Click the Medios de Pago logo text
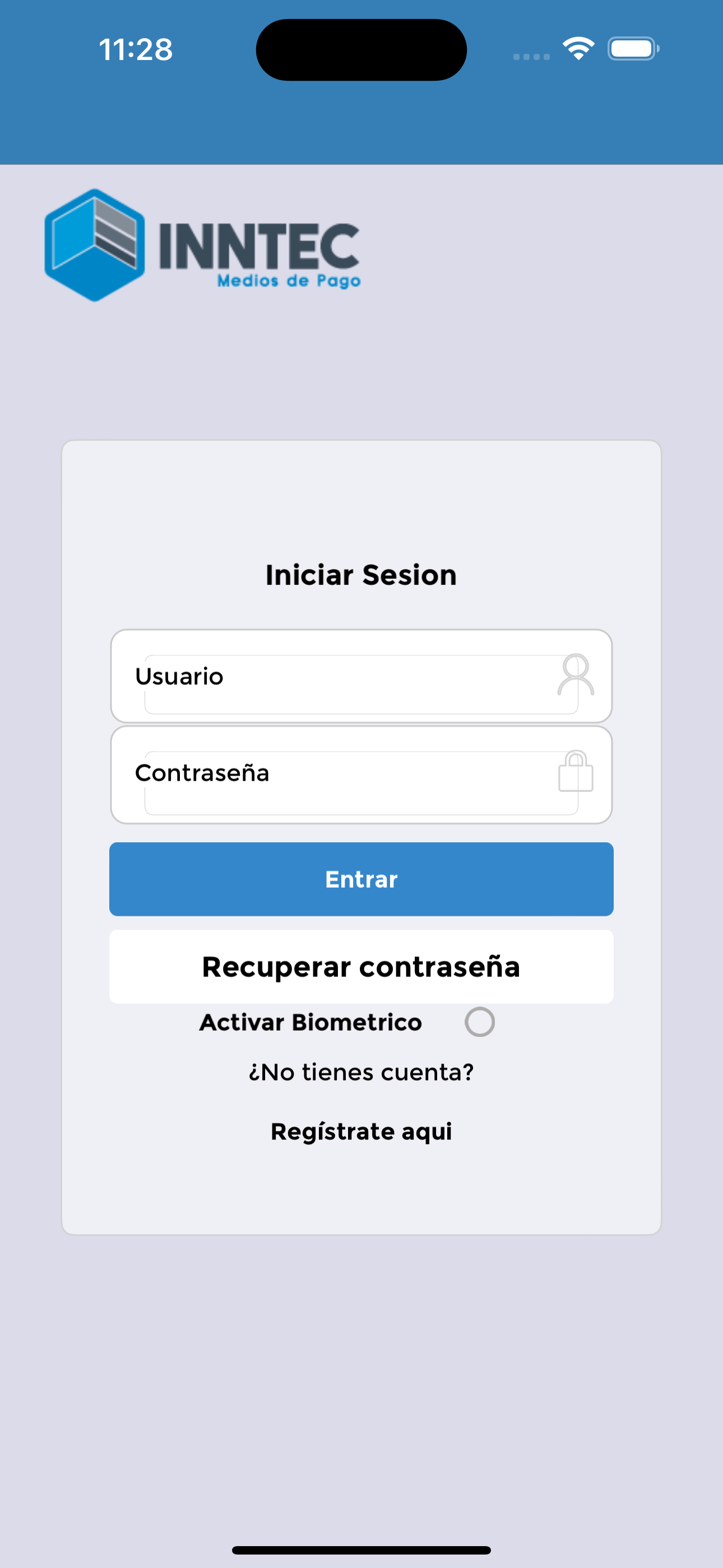723x1568 pixels. point(289,280)
